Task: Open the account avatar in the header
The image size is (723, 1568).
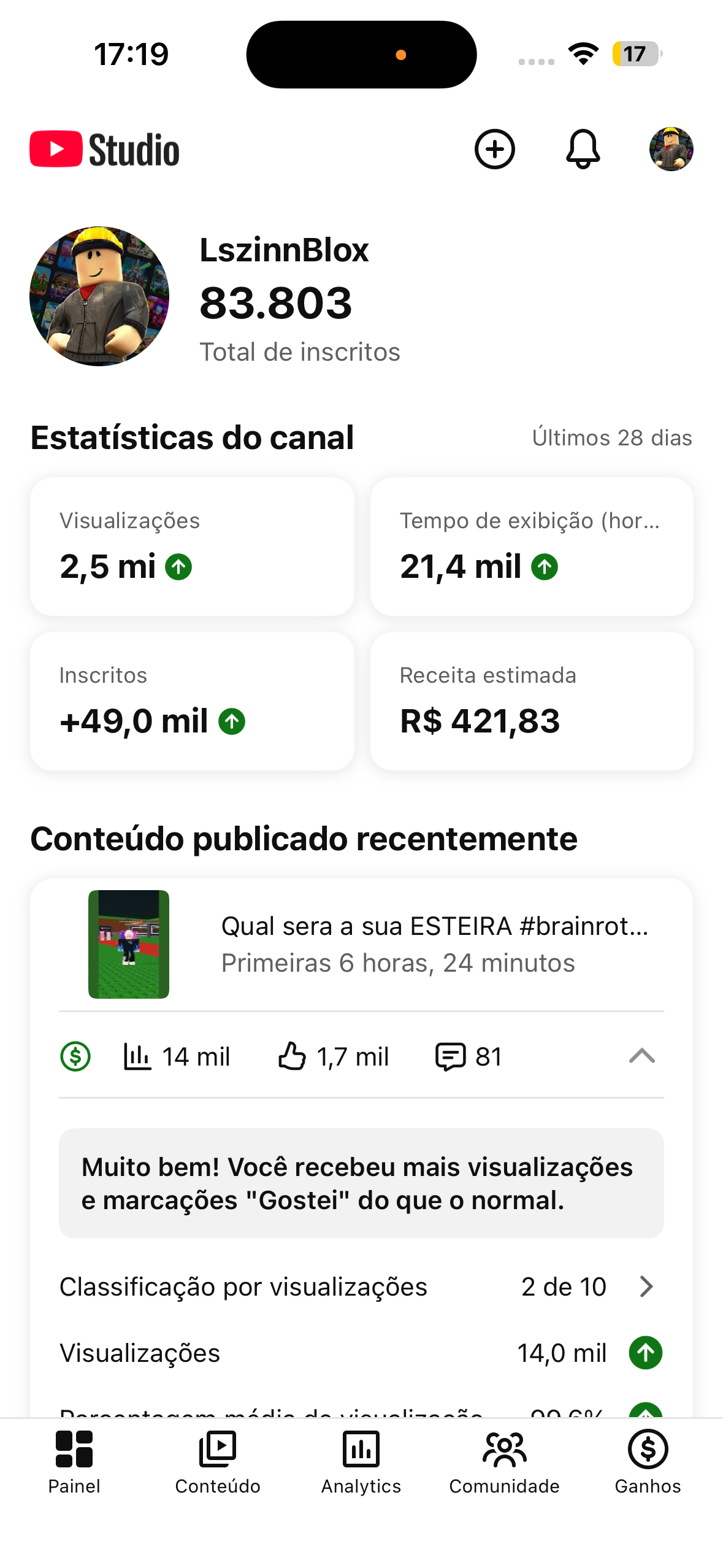Action: (x=671, y=149)
